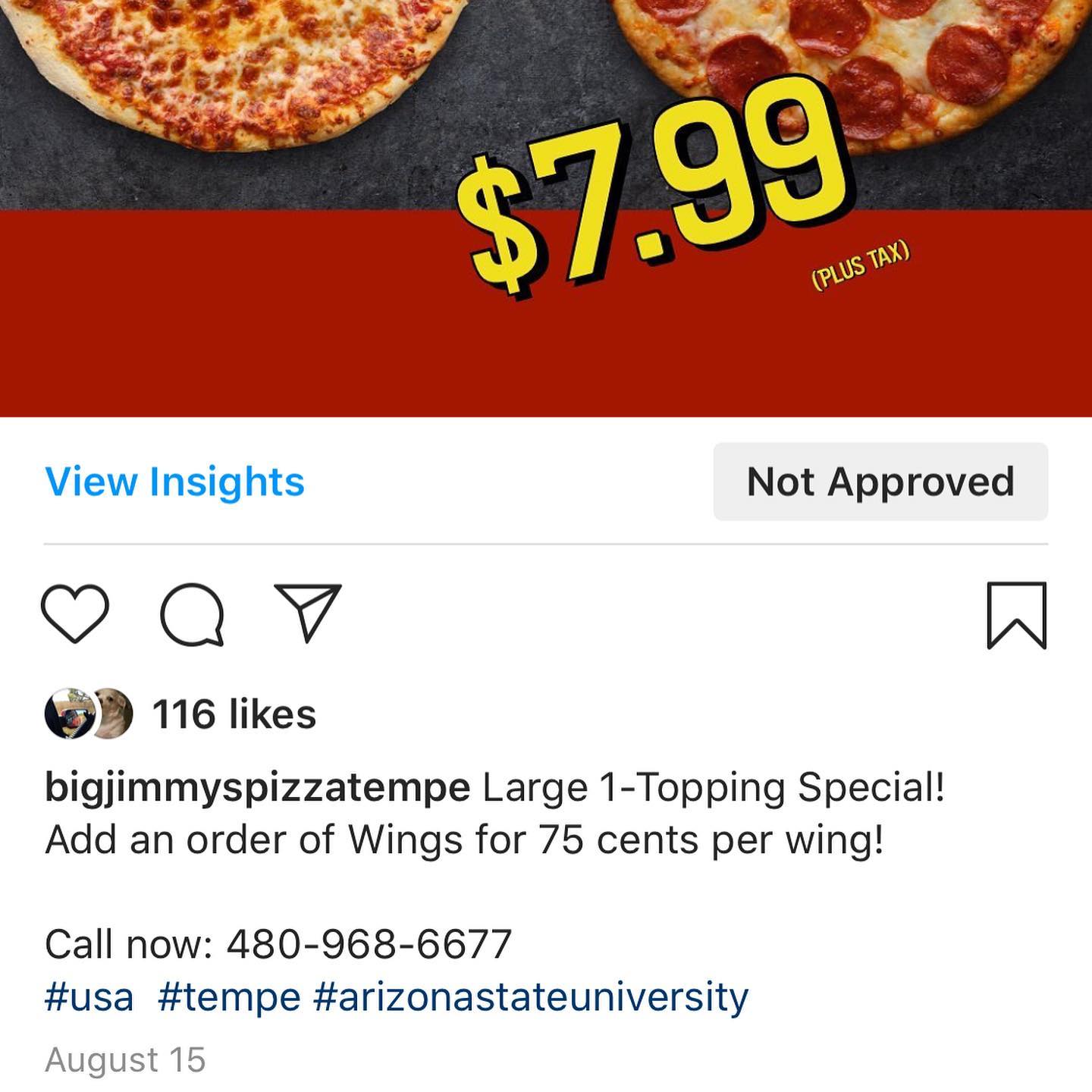This screenshot has height=1092, width=1092.
Task: View who liked via 116 likes
Action: 234,714
